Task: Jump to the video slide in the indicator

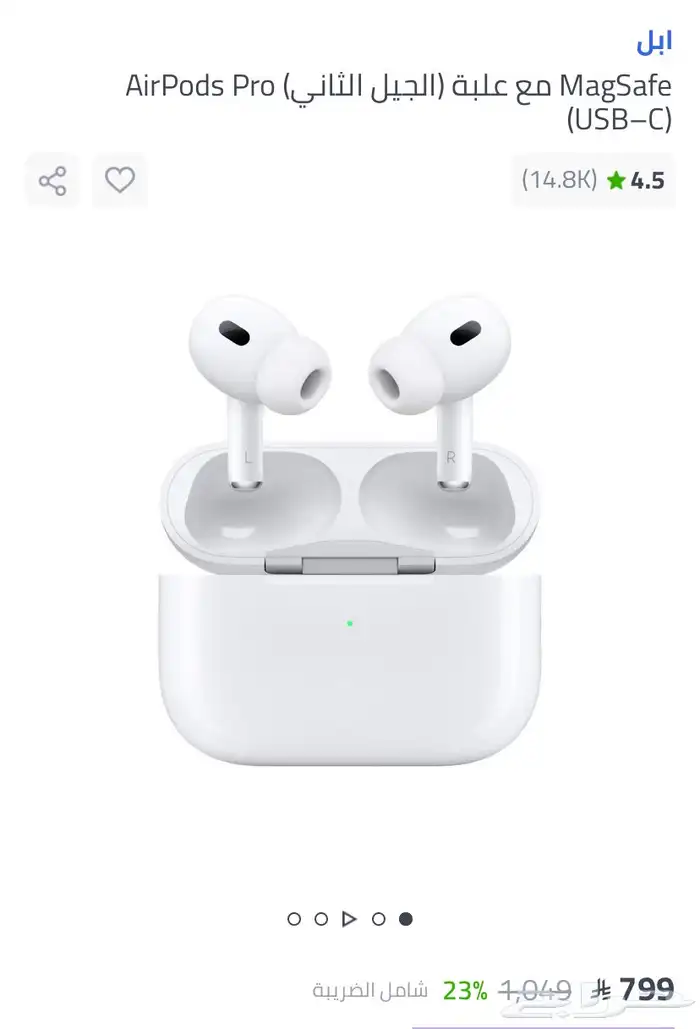Action: pyautogui.click(x=349, y=918)
